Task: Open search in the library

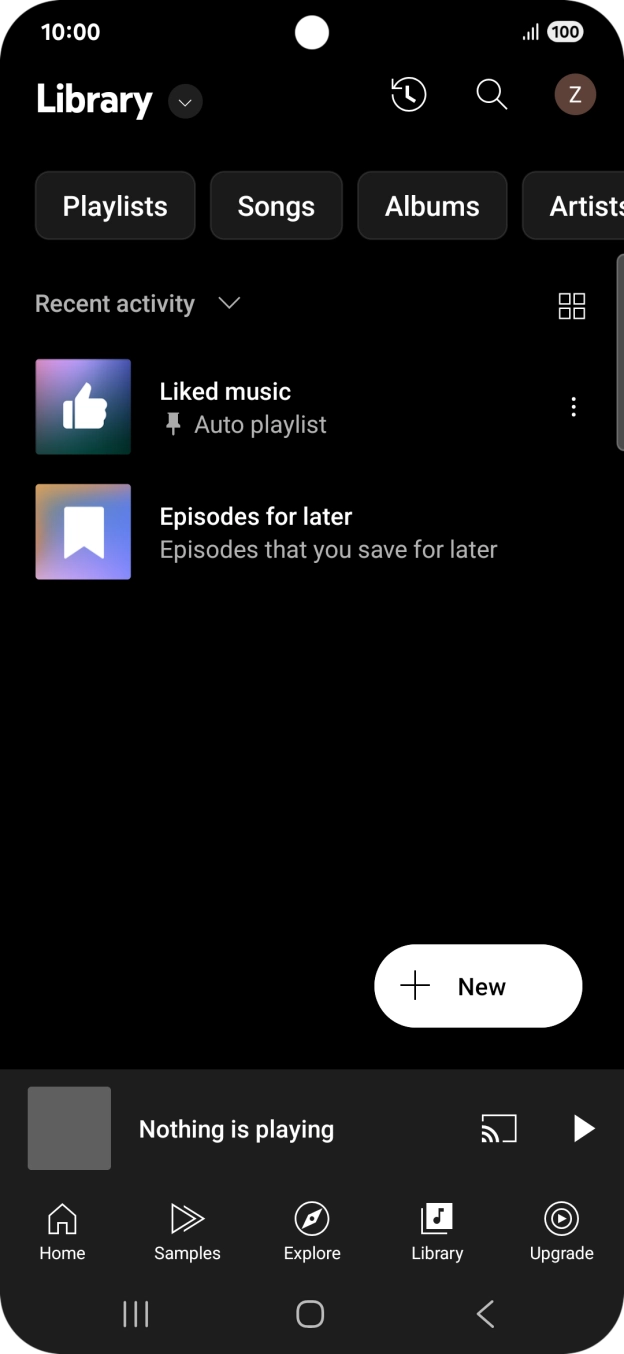Action: [x=491, y=96]
